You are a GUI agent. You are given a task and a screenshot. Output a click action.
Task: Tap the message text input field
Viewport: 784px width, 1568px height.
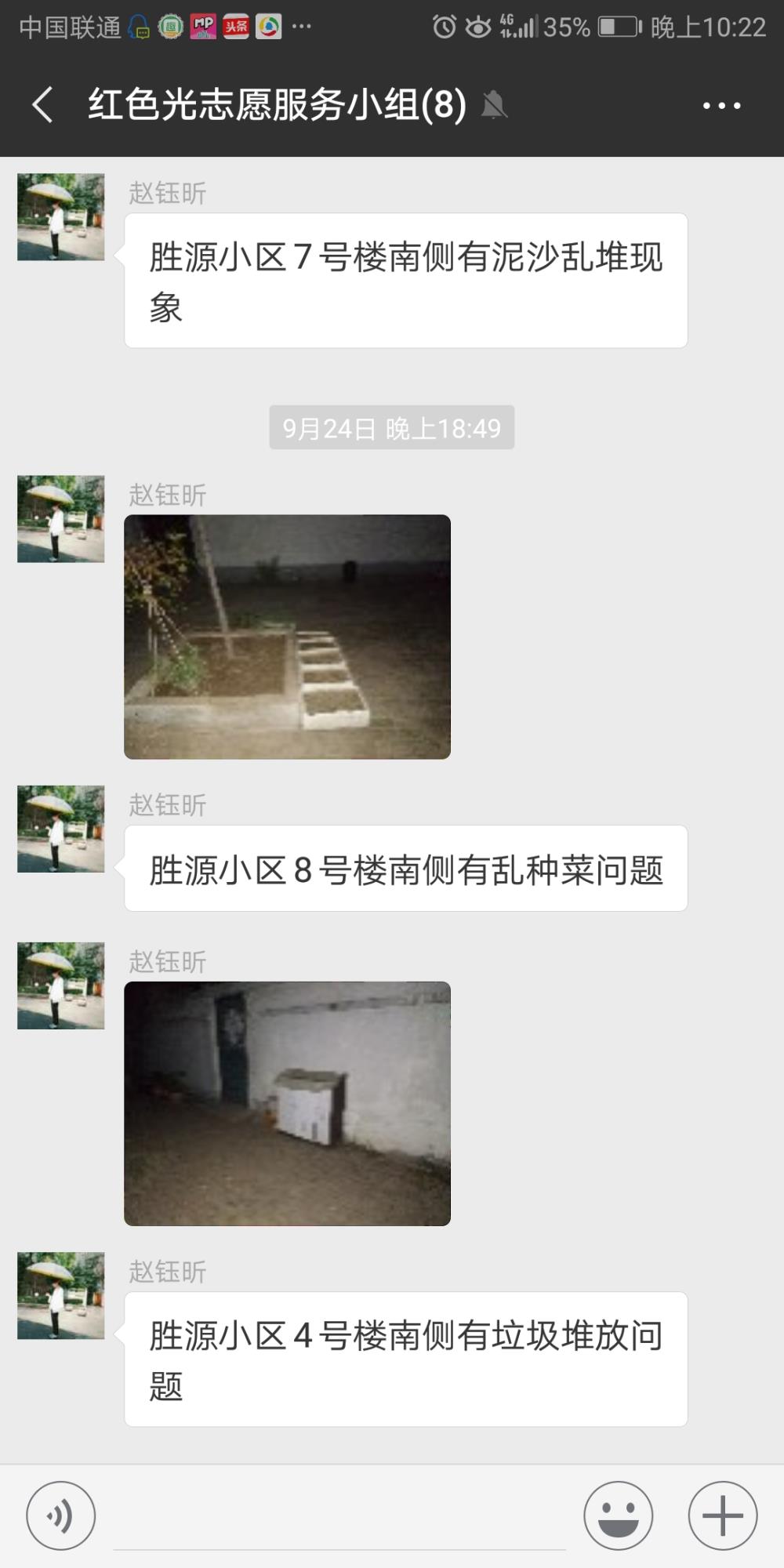point(339,1517)
